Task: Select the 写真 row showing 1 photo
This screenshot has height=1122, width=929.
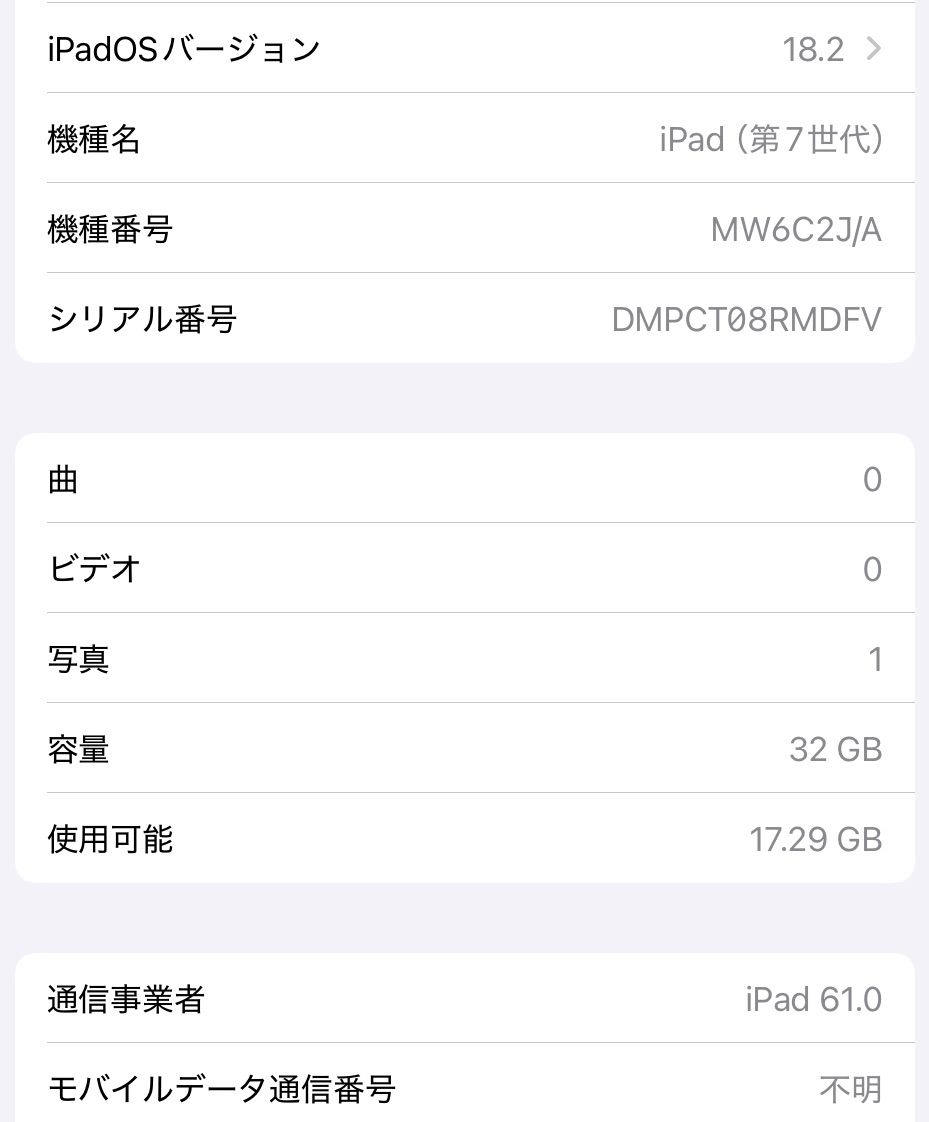Action: pos(464,658)
